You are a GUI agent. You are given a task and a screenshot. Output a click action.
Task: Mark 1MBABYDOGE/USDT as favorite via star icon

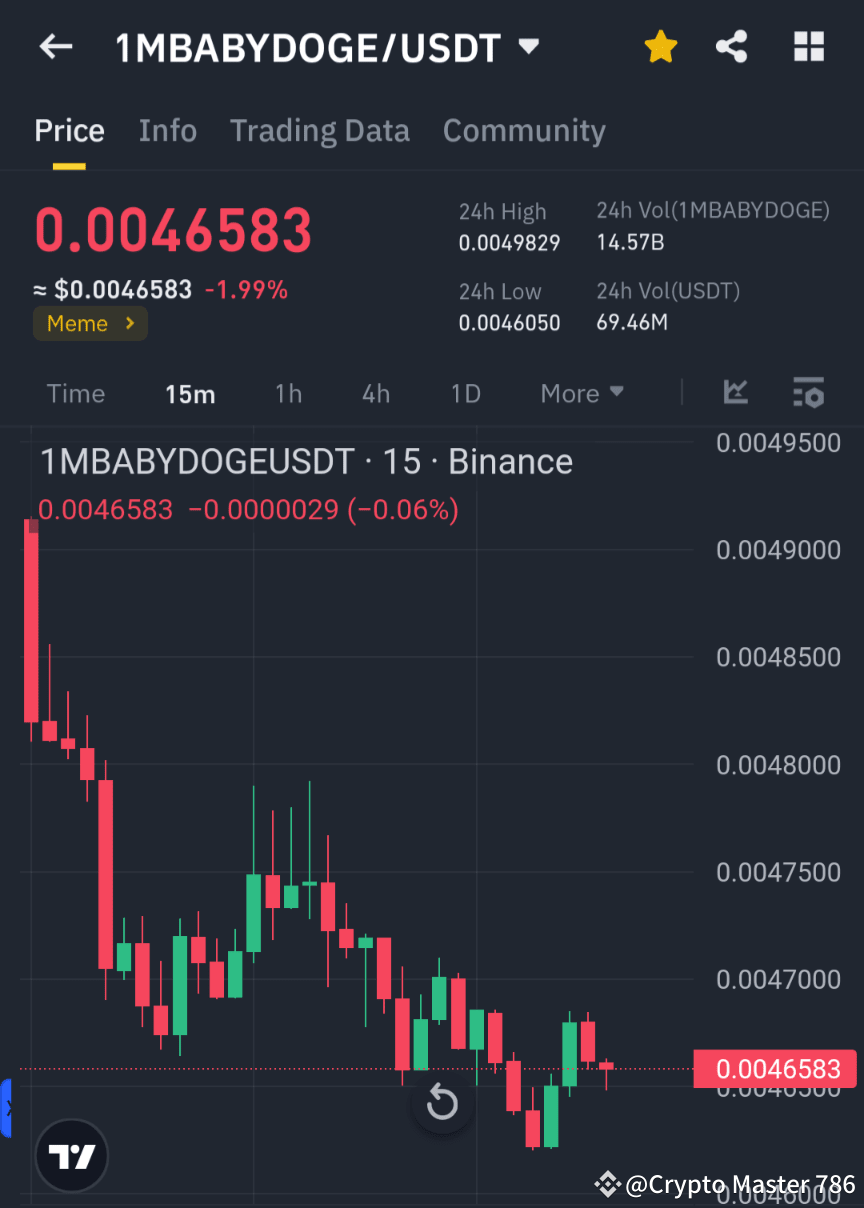tap(660, 46)
